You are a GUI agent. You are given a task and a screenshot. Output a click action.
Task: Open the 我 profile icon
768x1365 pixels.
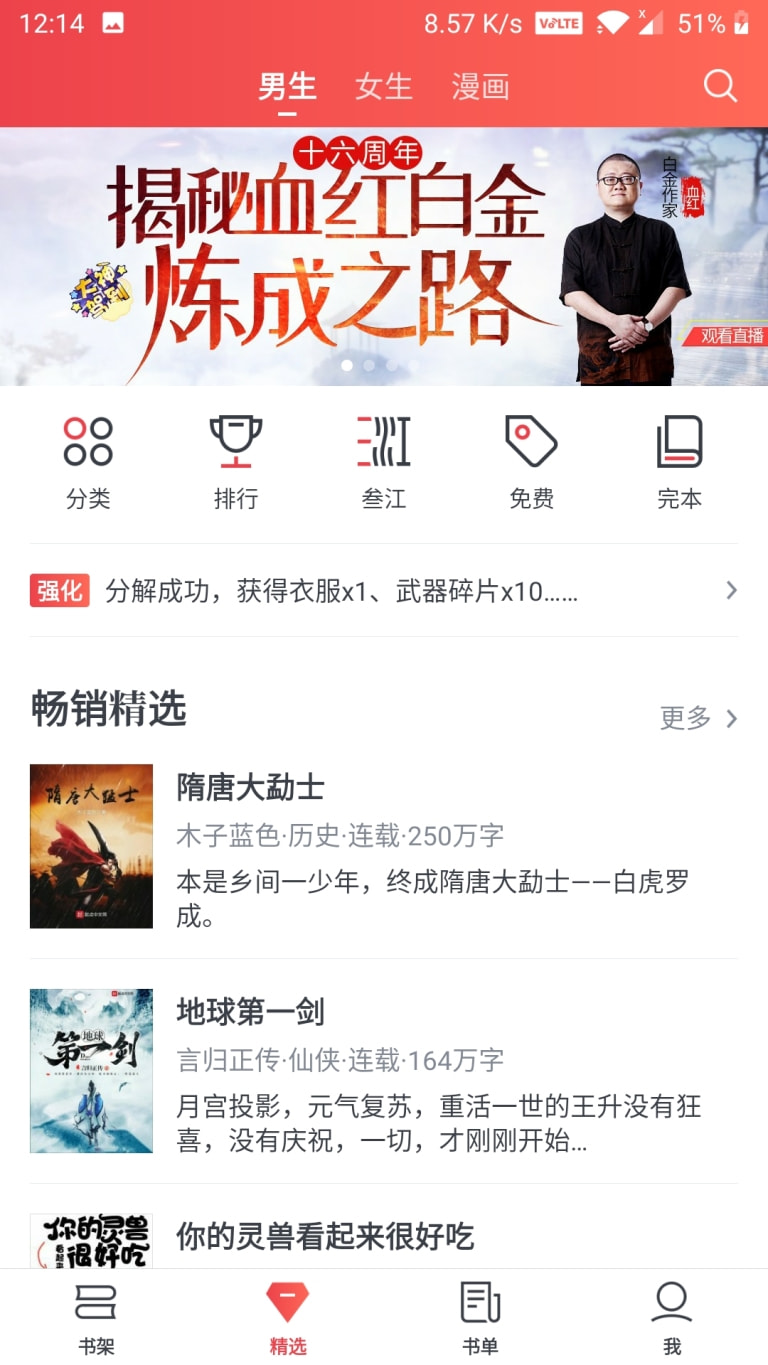pos(672,1311)
